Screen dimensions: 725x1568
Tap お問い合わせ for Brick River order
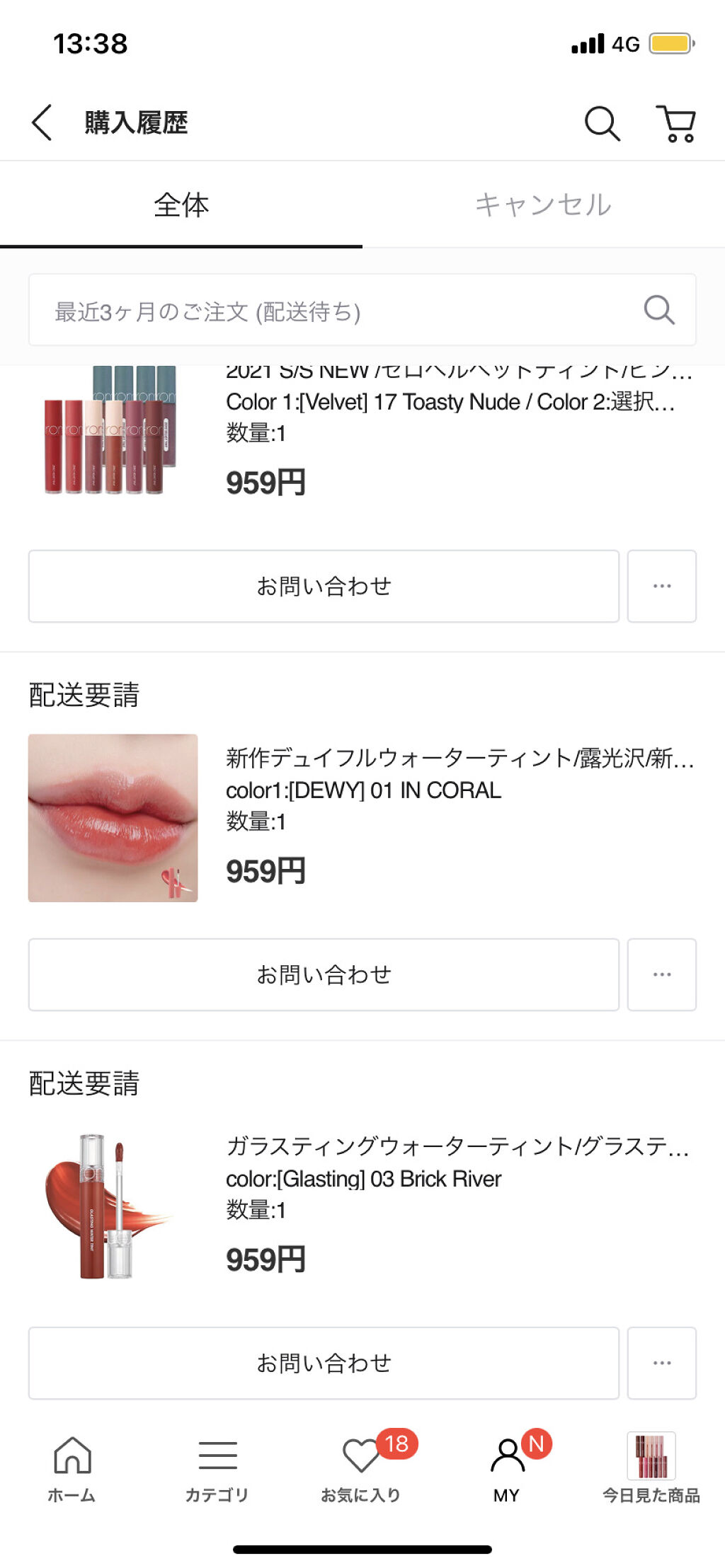tap(324, 1363)
